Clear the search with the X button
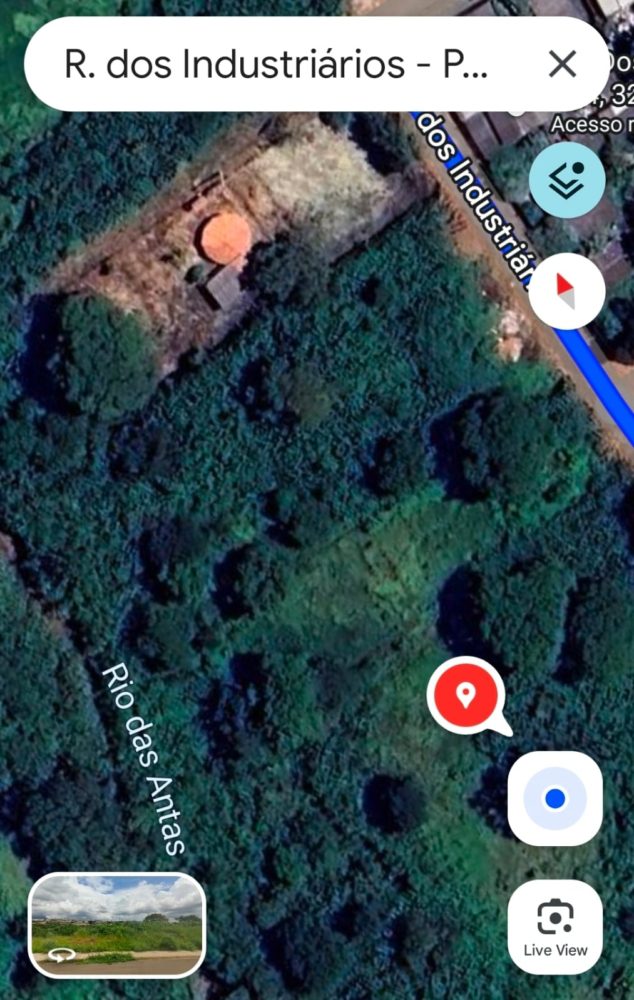634x1000 pixels. coord(562,65)
